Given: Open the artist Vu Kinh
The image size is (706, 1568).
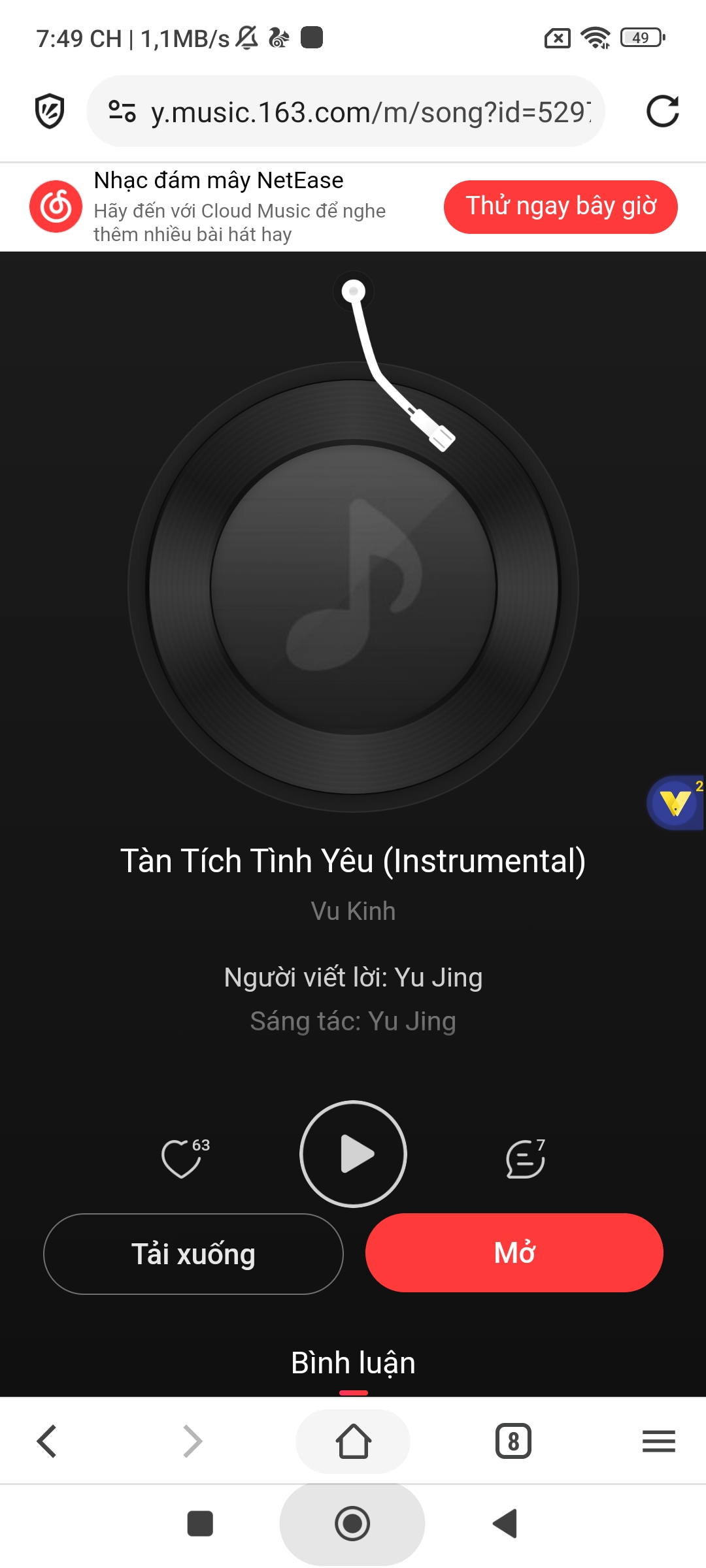Looking at the screenshot, I should (x=353, y=911).
